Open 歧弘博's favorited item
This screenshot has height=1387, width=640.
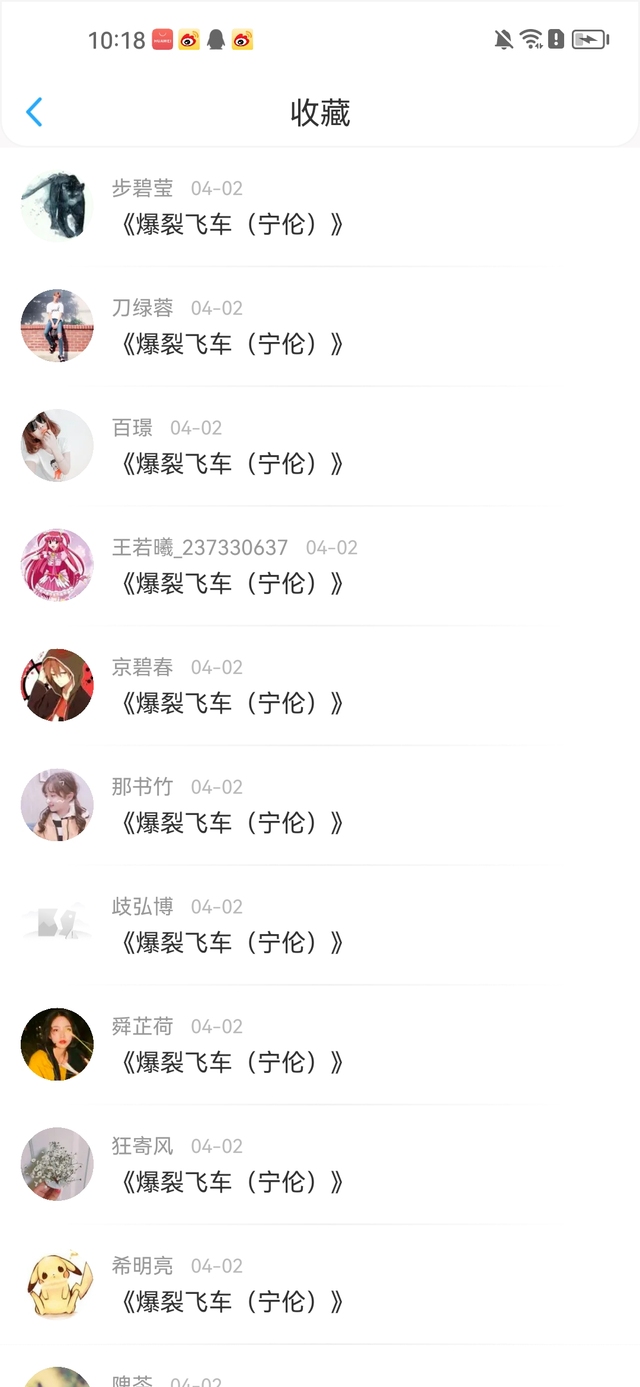point(232,943)
